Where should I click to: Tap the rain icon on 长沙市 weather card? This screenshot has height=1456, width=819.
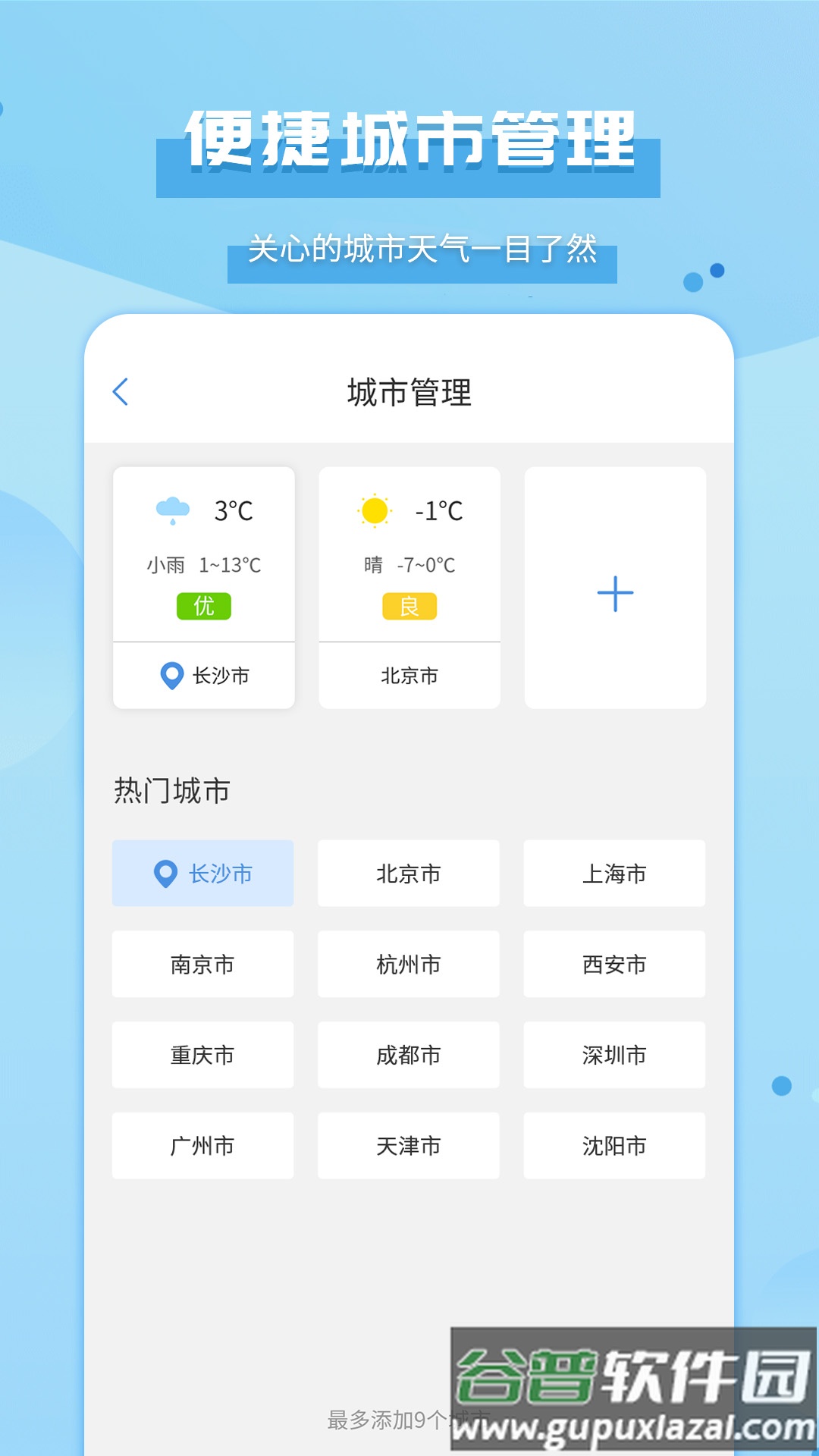tap(171, 510)
